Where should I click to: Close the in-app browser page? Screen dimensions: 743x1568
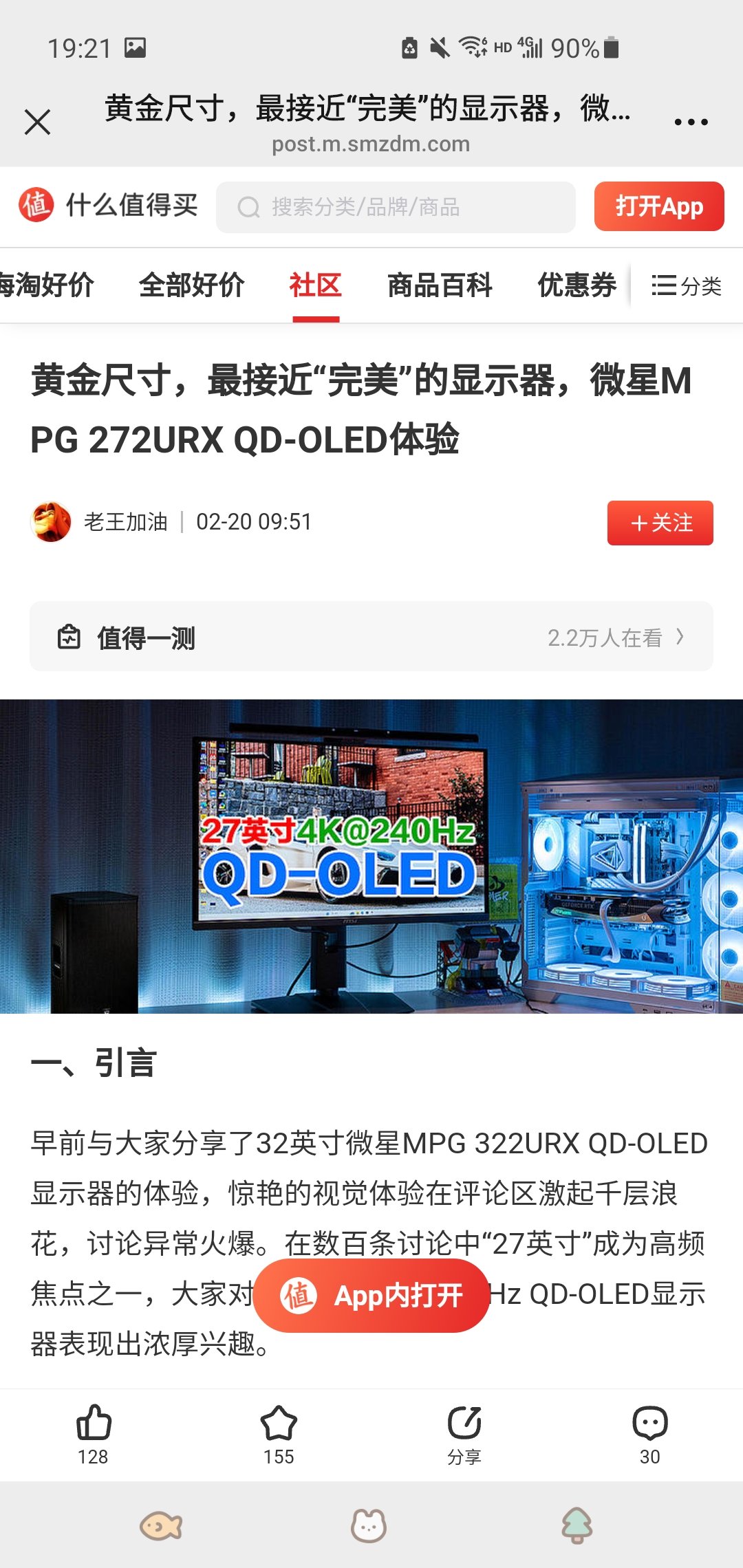37,122
